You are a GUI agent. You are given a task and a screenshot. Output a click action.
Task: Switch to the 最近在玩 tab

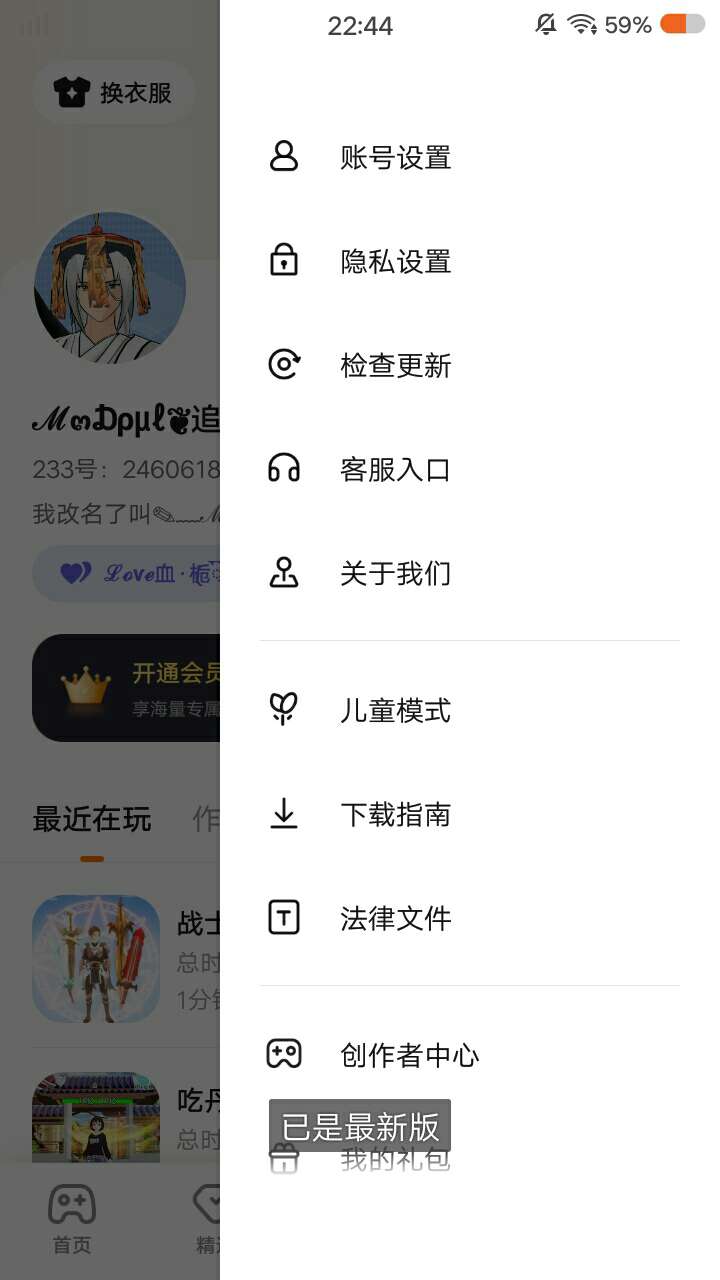pyautogui.click(x=92, y=820)
